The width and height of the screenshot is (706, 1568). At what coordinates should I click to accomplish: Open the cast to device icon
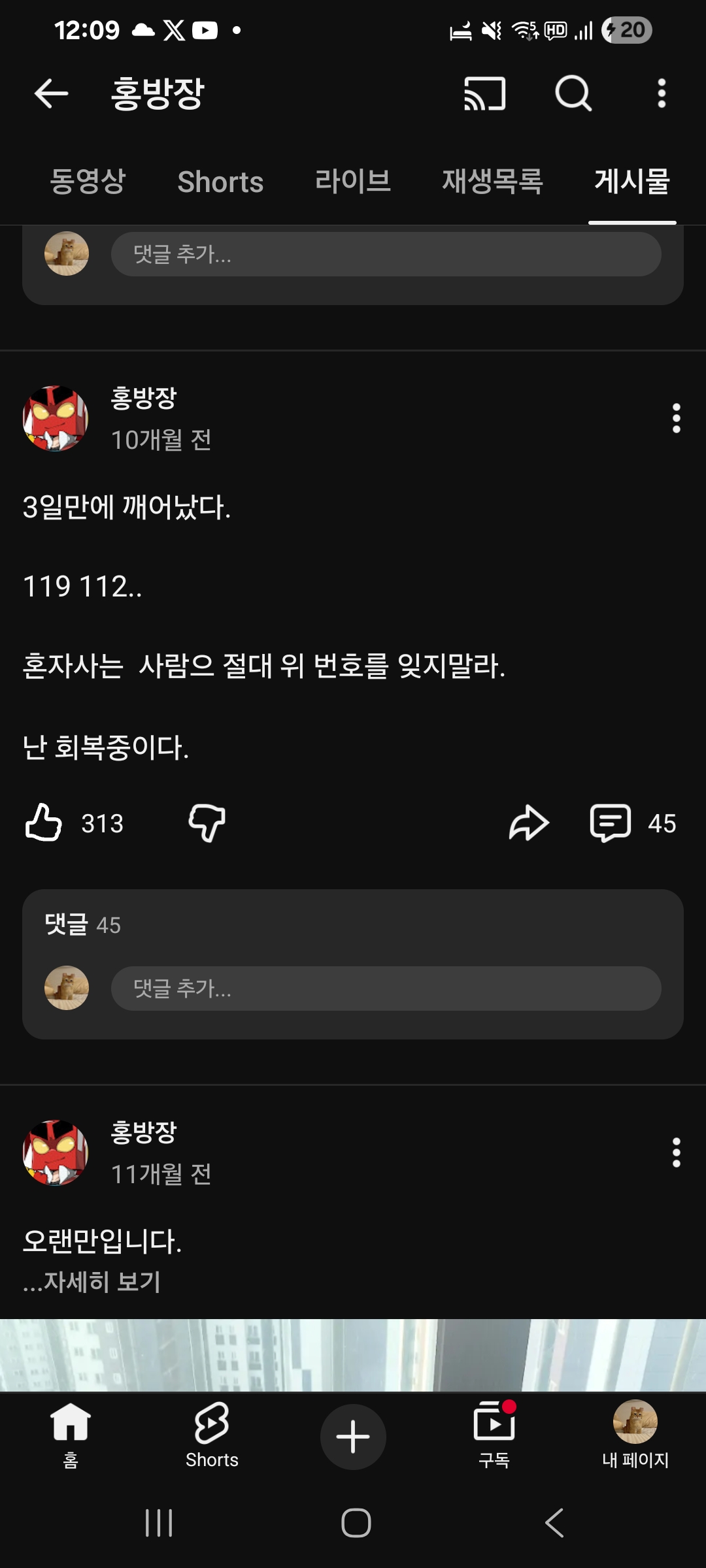coord(484,93)
